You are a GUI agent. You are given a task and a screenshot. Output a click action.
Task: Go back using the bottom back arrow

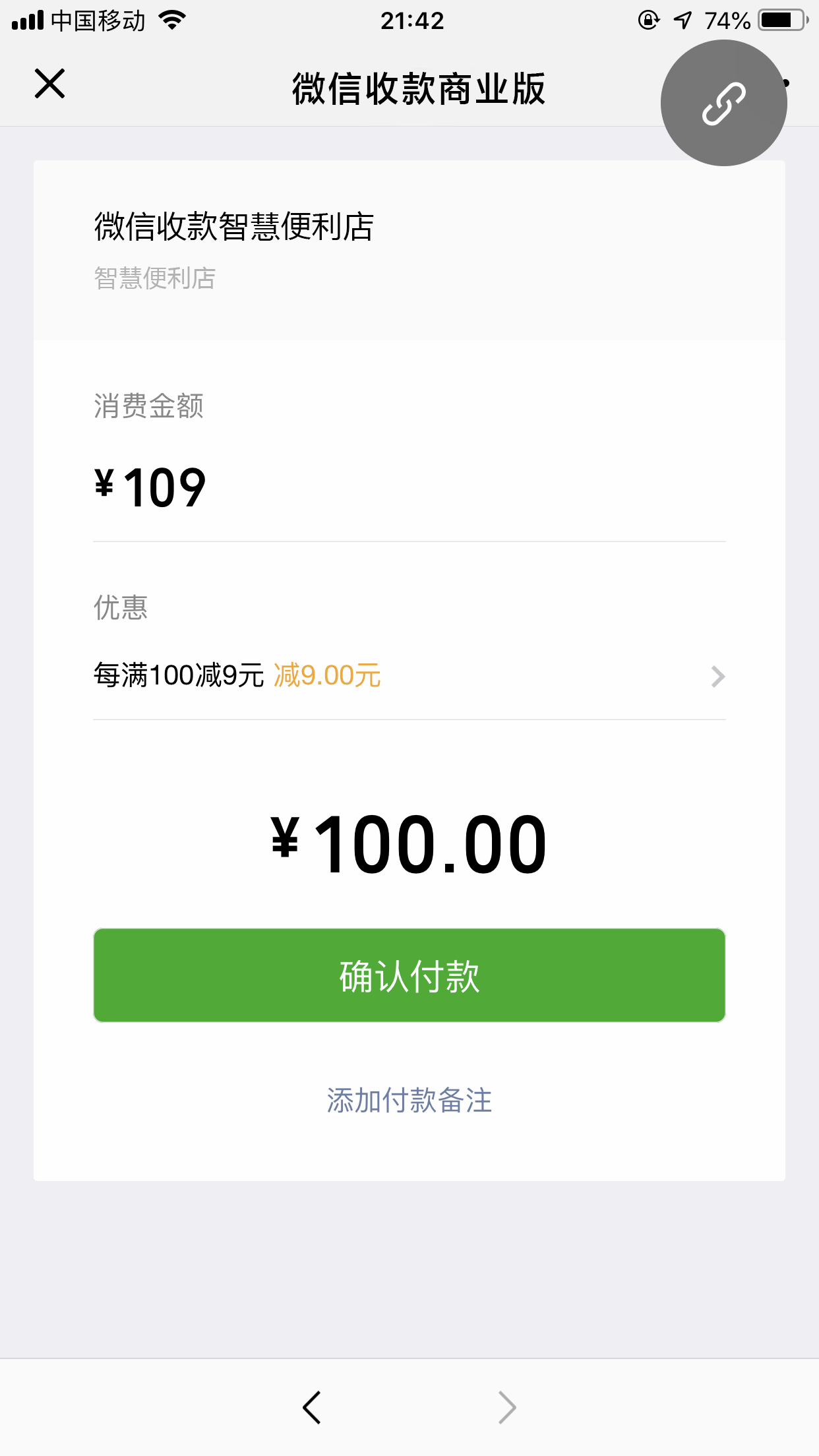coord(311,1407)
